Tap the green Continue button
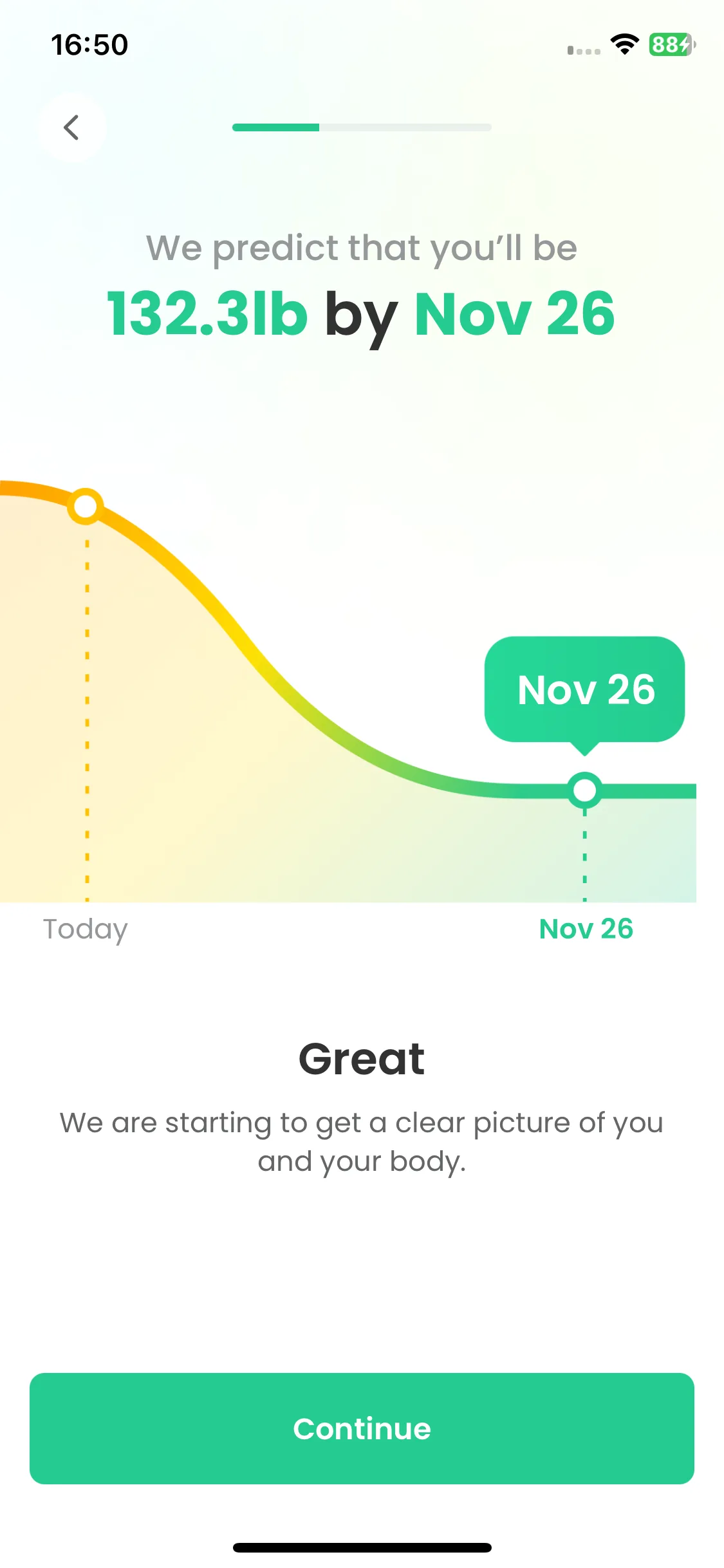This screenshot has width=724, height=1568. click(x=362, y=1428)
